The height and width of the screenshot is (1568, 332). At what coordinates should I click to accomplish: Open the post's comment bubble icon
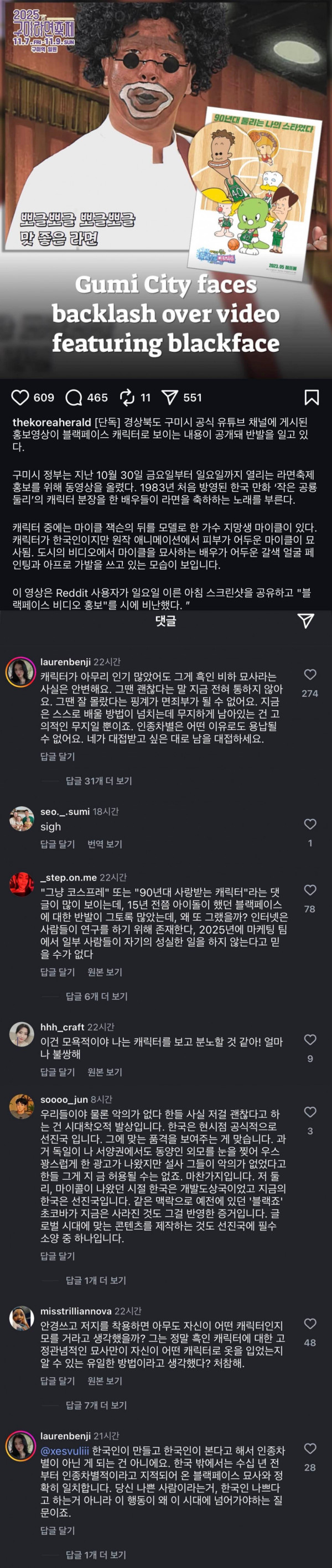(x=74, y=398)
